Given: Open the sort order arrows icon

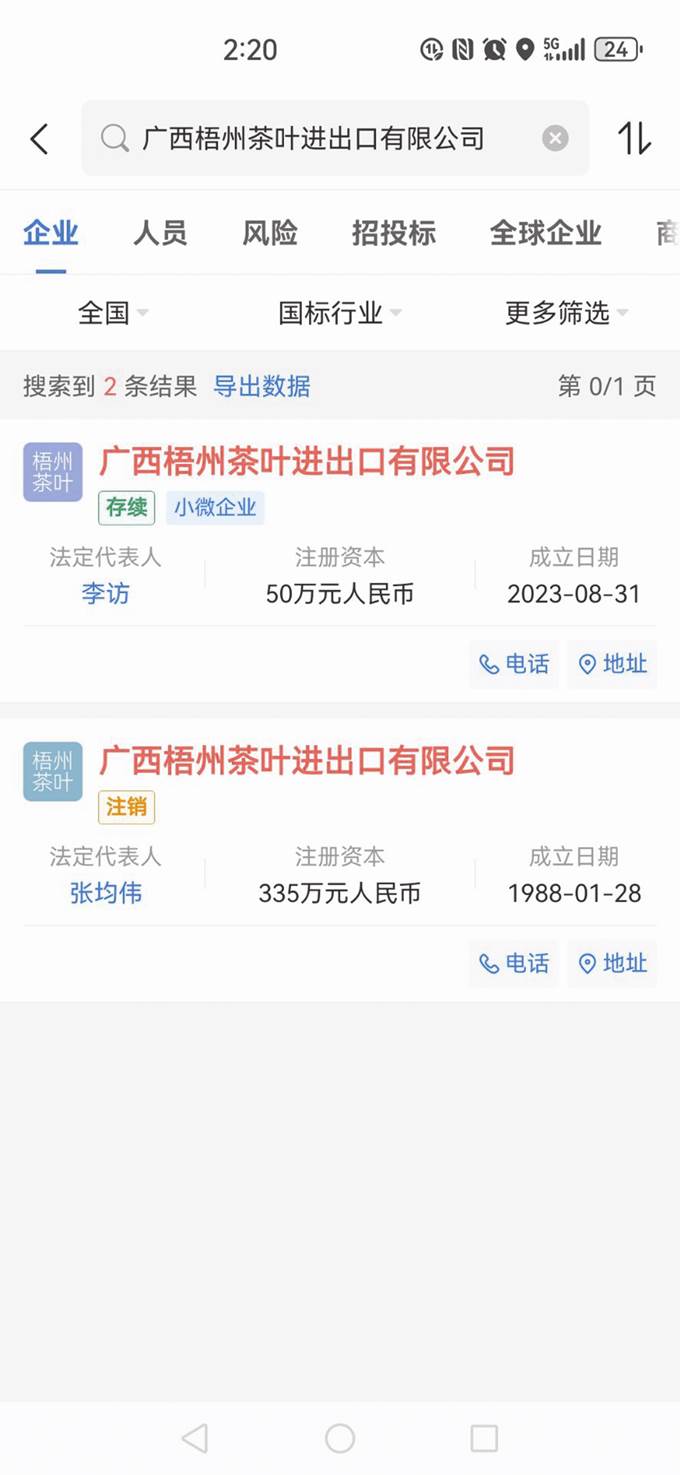Looking at the screenshot, I should 634,138.
